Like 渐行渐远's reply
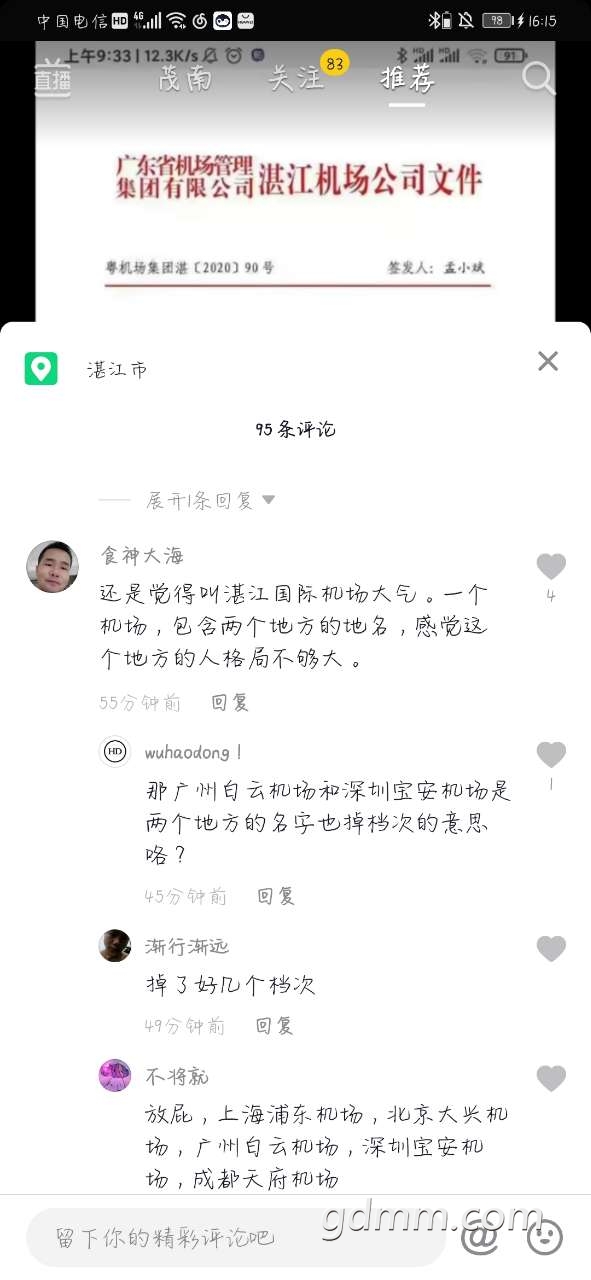Image resolution: width=591 pixels, height=1280 pixels. click(551, 949)
